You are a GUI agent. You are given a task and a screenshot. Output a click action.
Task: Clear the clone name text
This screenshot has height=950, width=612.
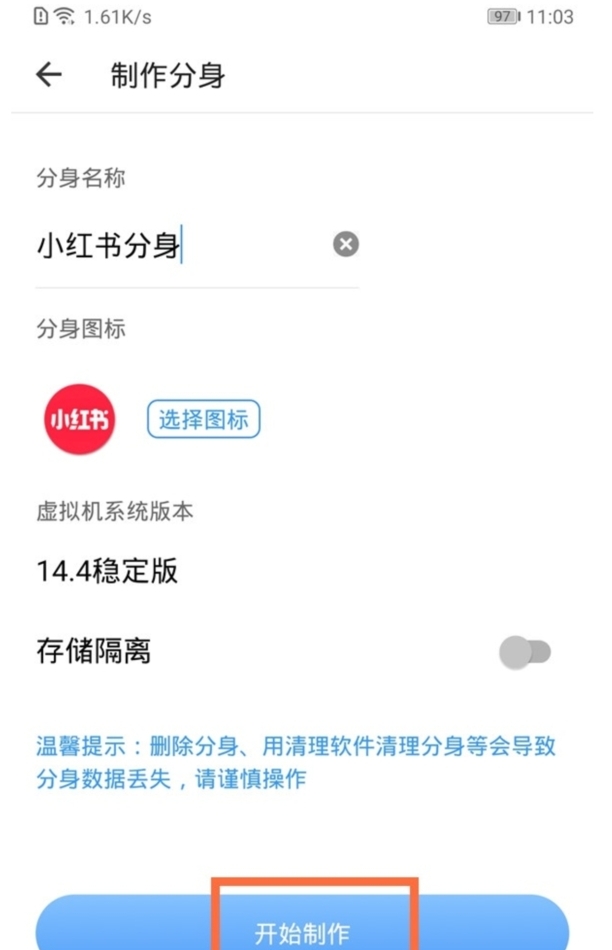point(346,245)
